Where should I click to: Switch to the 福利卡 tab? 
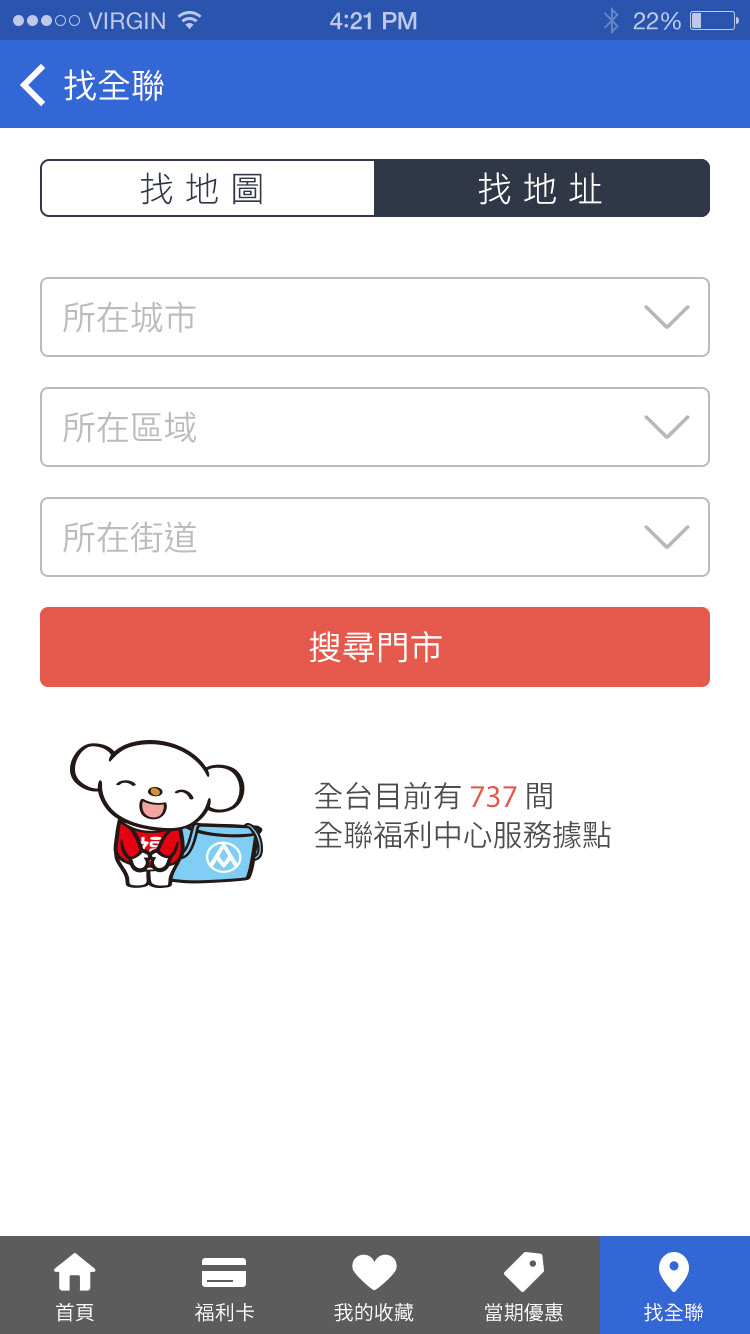point(225,1285)
